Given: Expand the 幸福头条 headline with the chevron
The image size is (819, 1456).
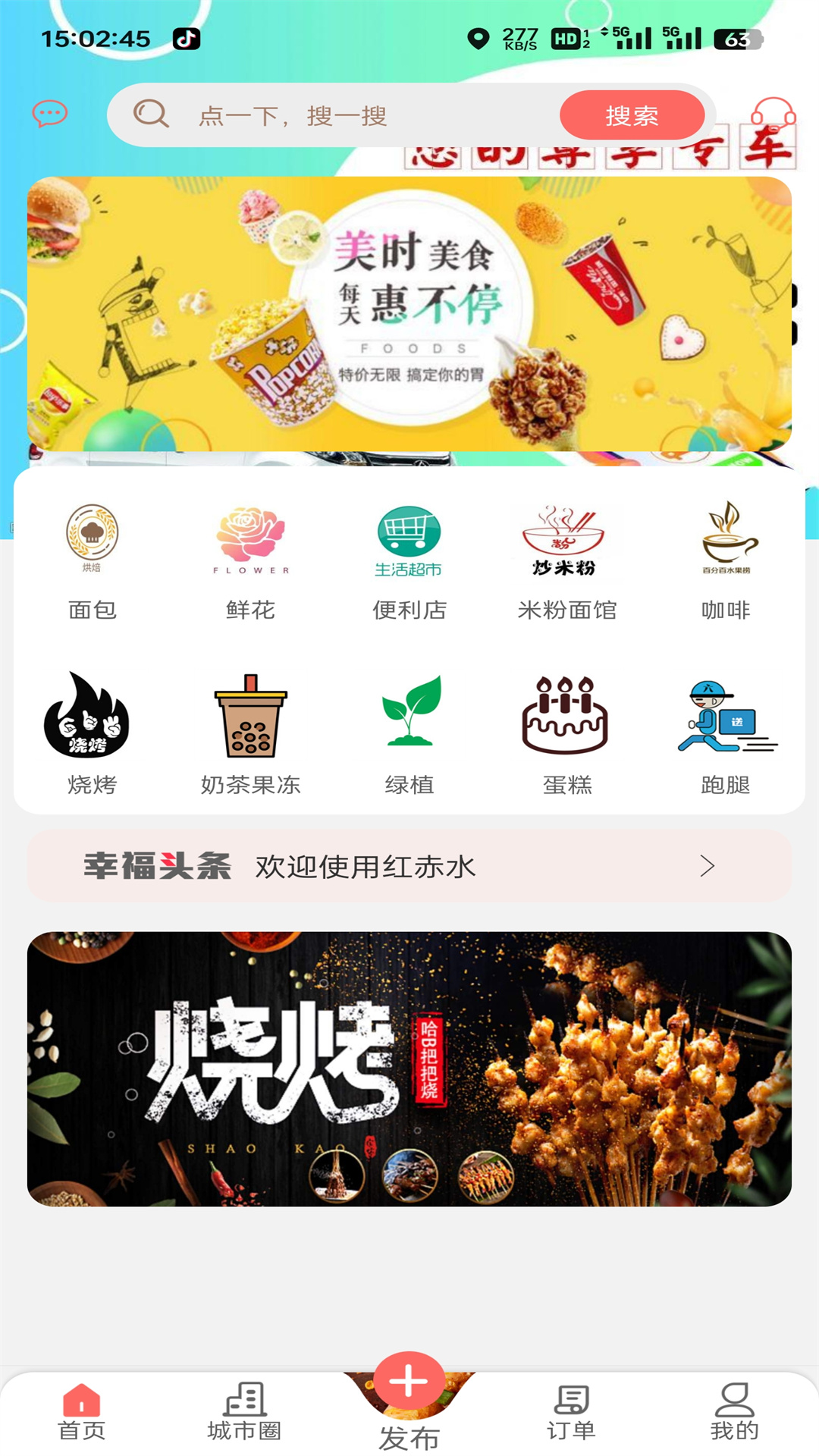Looking at the screenshot, I should pyautogui.click(x=708, y=865).
